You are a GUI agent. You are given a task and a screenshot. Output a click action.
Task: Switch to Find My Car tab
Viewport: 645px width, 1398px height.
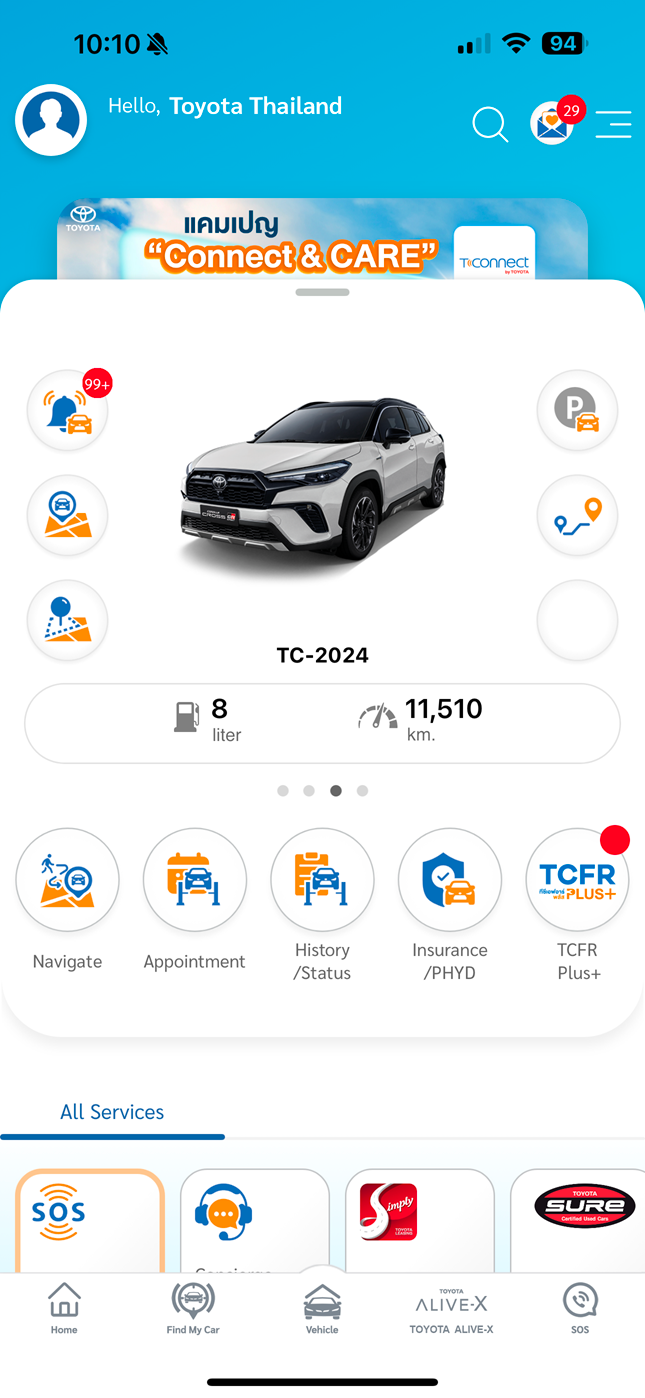pyautogui.click(x=193, y=1308)
